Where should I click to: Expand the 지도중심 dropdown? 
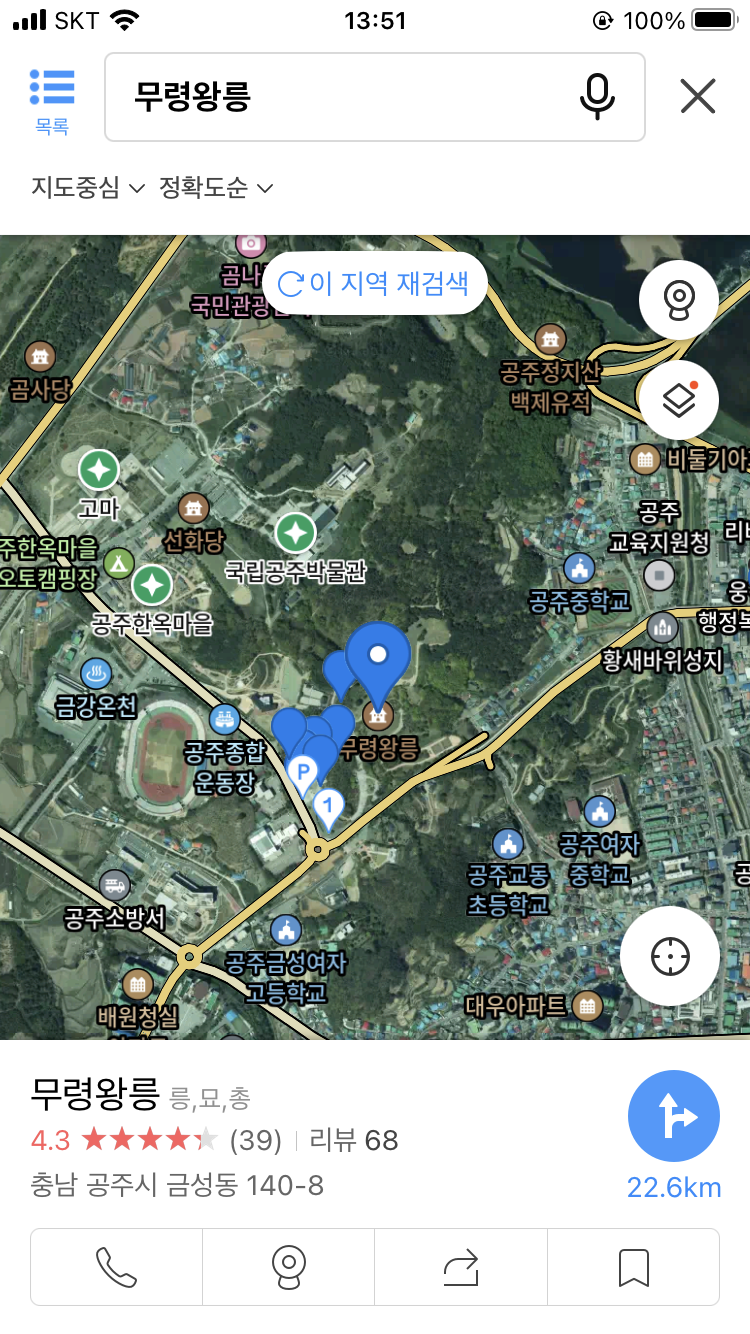coord(88,187)
